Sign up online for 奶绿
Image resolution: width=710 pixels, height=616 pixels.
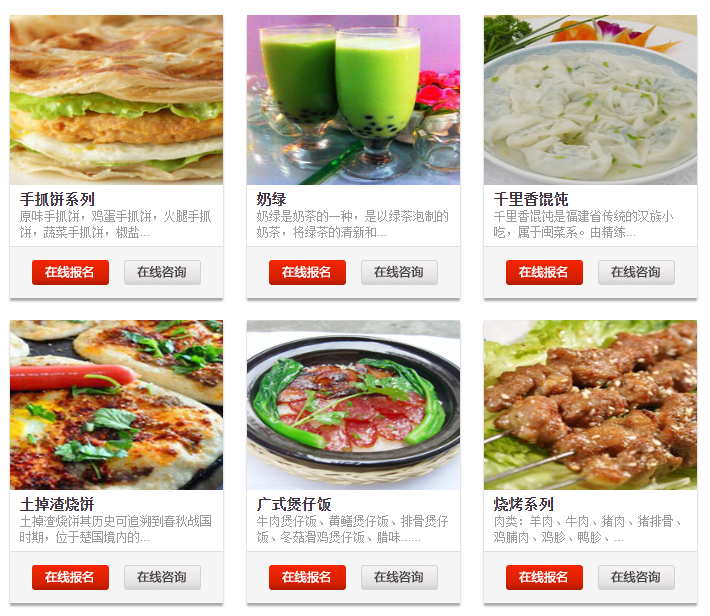[307, 272]
